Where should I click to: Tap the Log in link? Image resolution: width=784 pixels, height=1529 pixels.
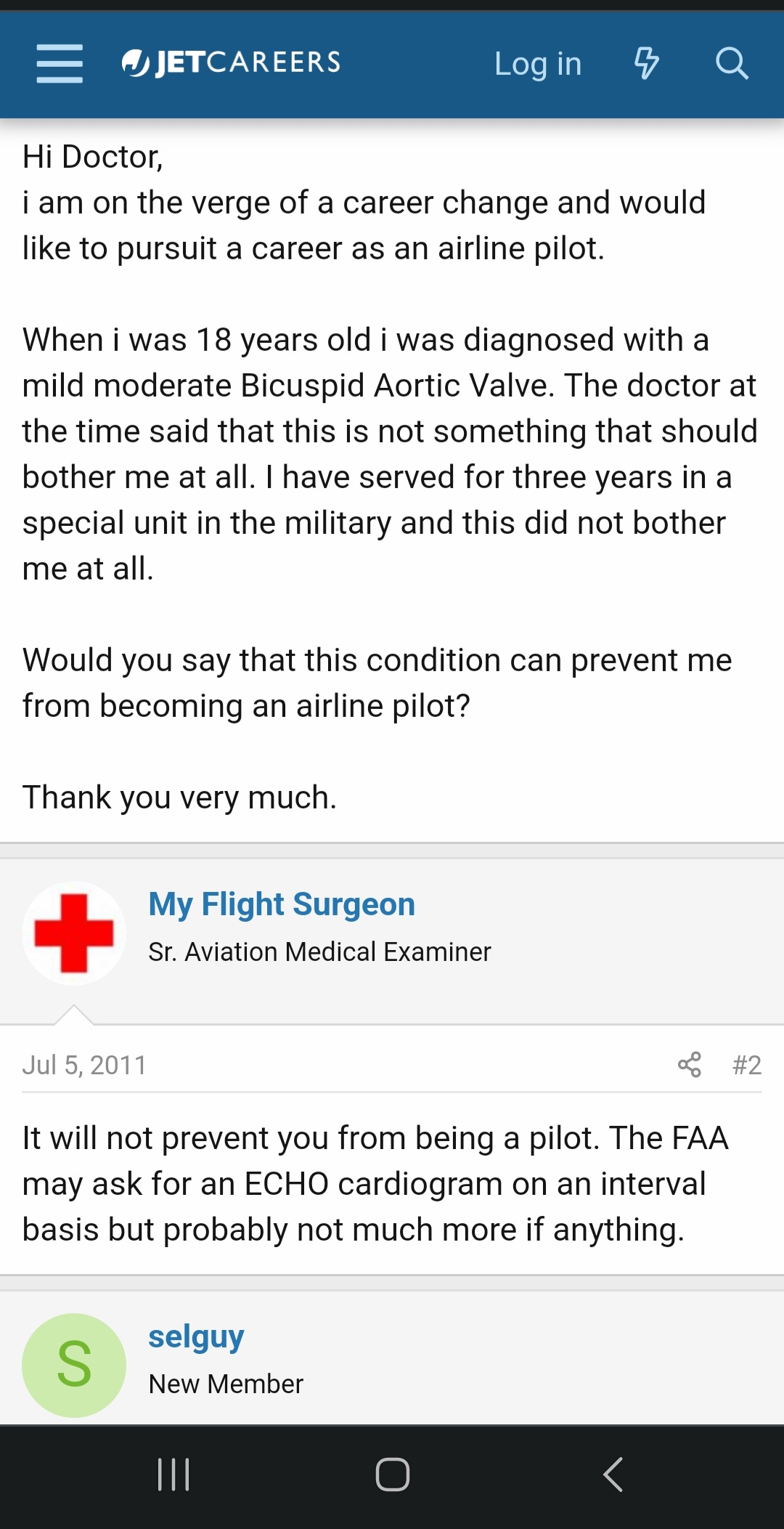click(538, 64)
